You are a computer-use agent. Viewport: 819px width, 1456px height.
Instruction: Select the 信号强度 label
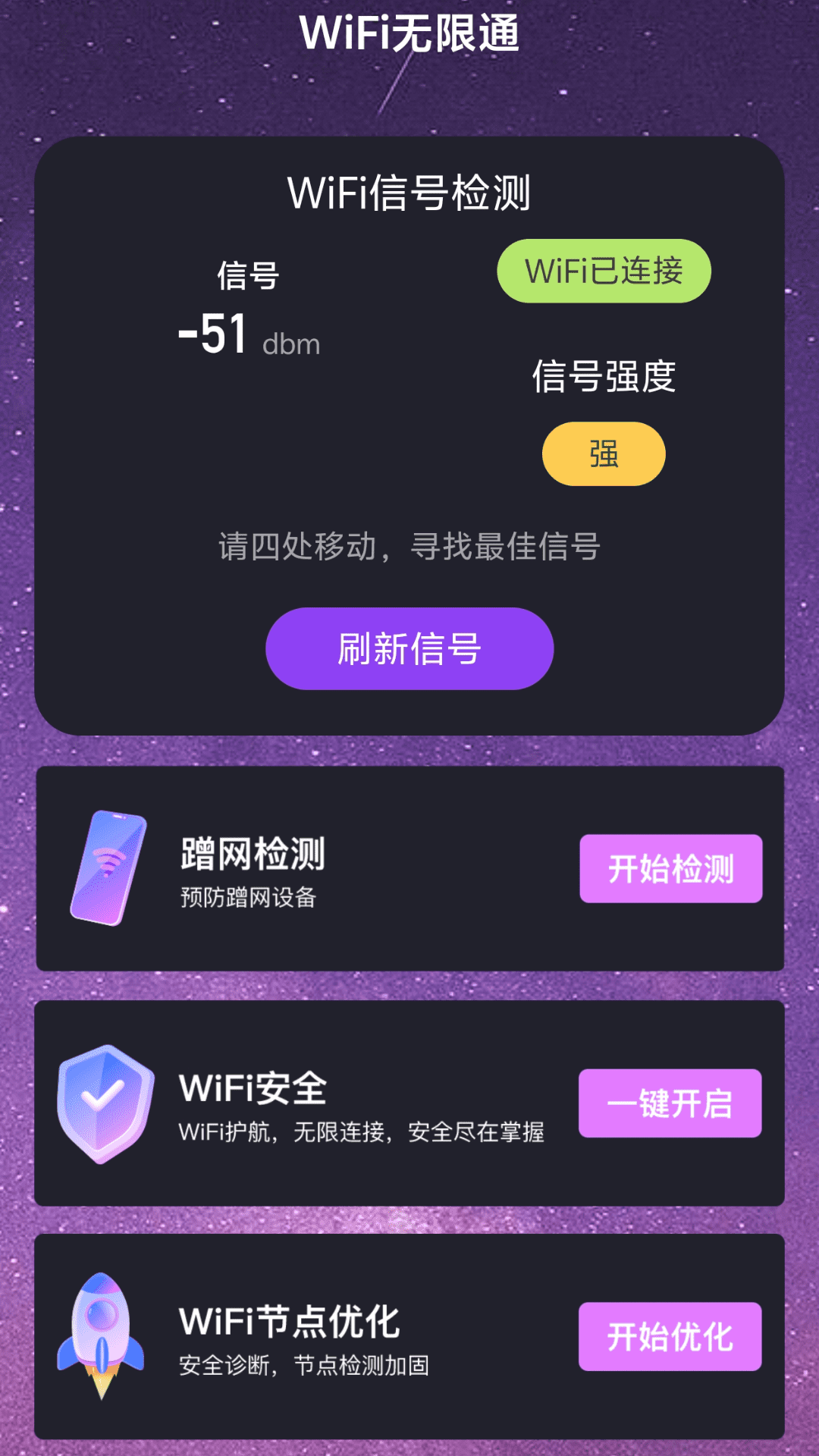click(606, 374)
